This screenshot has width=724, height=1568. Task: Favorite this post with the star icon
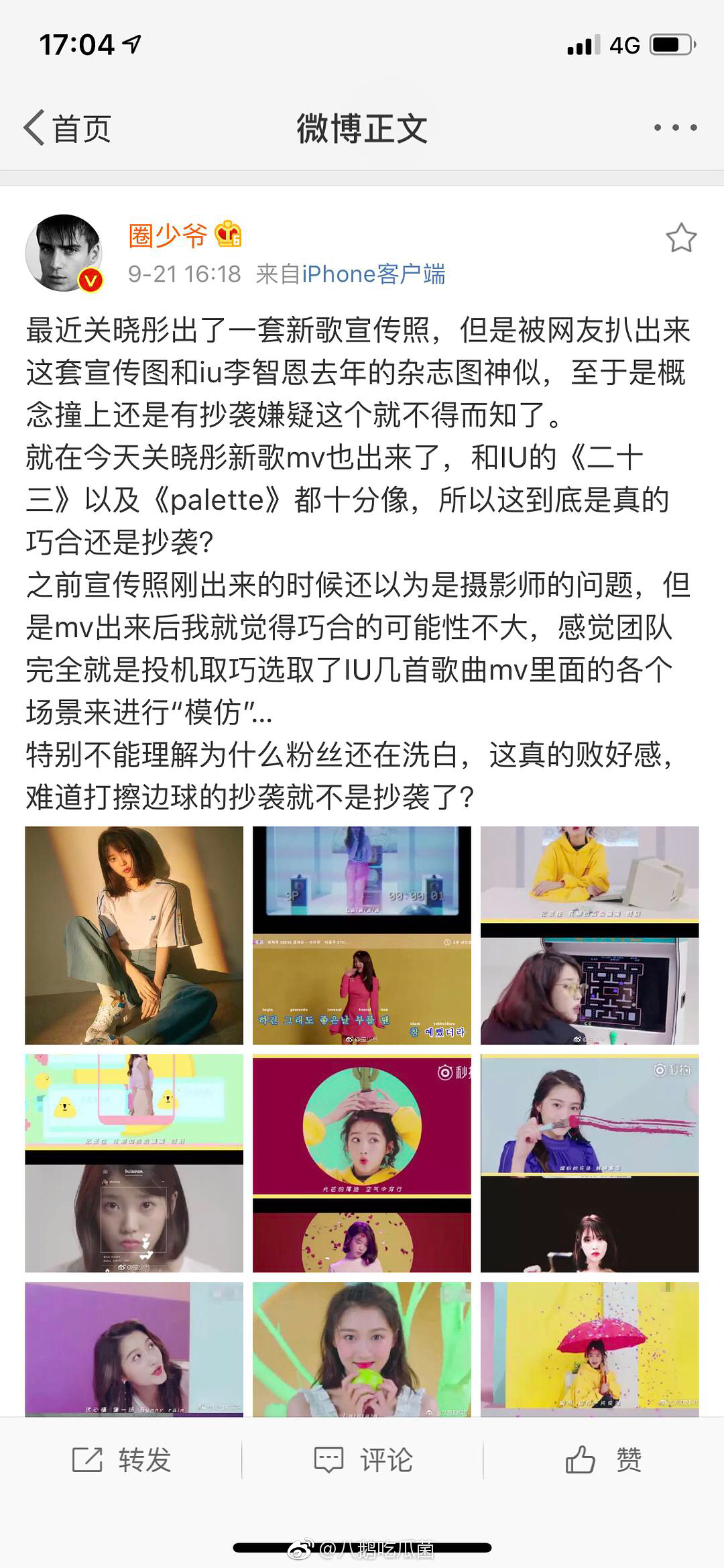coord(680,238)
